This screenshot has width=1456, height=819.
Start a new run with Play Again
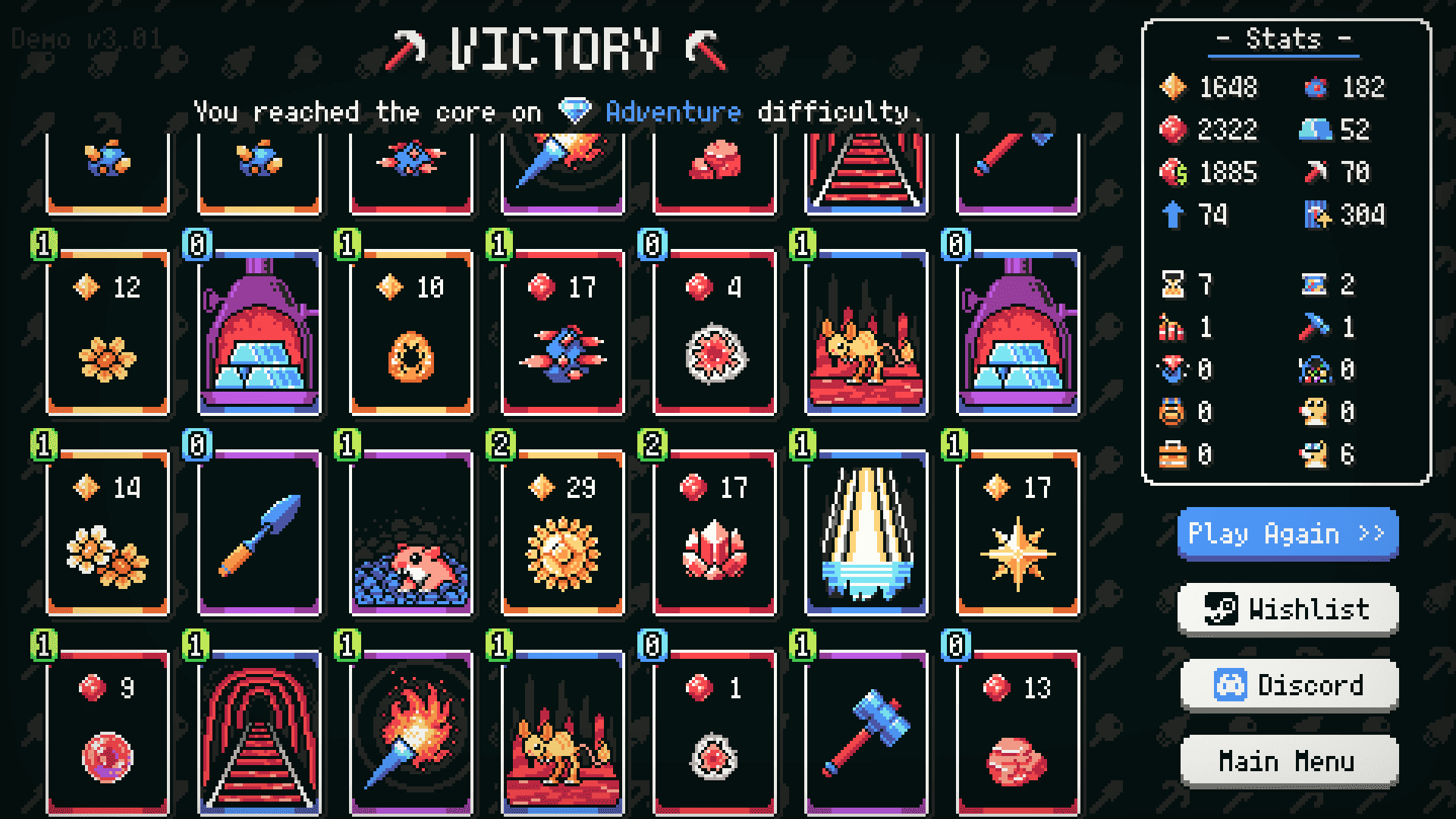[1287, 534]
